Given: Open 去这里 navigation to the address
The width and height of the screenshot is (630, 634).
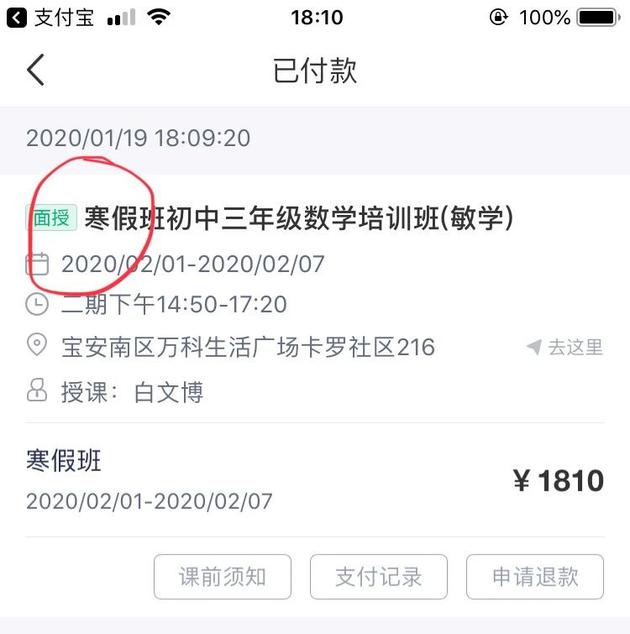Looking at the screenshot, I should [x=566, y=348].
